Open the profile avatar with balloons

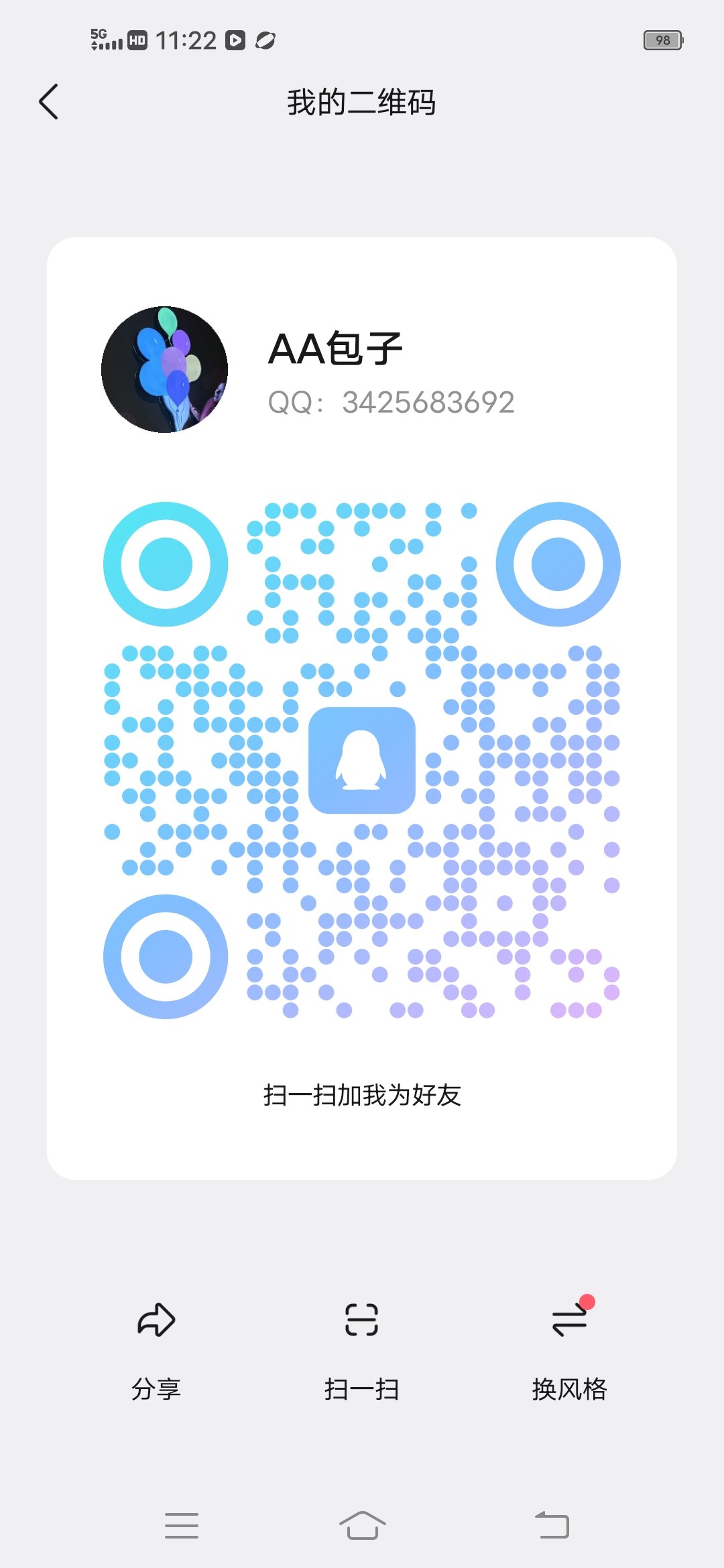pos(165,369)
